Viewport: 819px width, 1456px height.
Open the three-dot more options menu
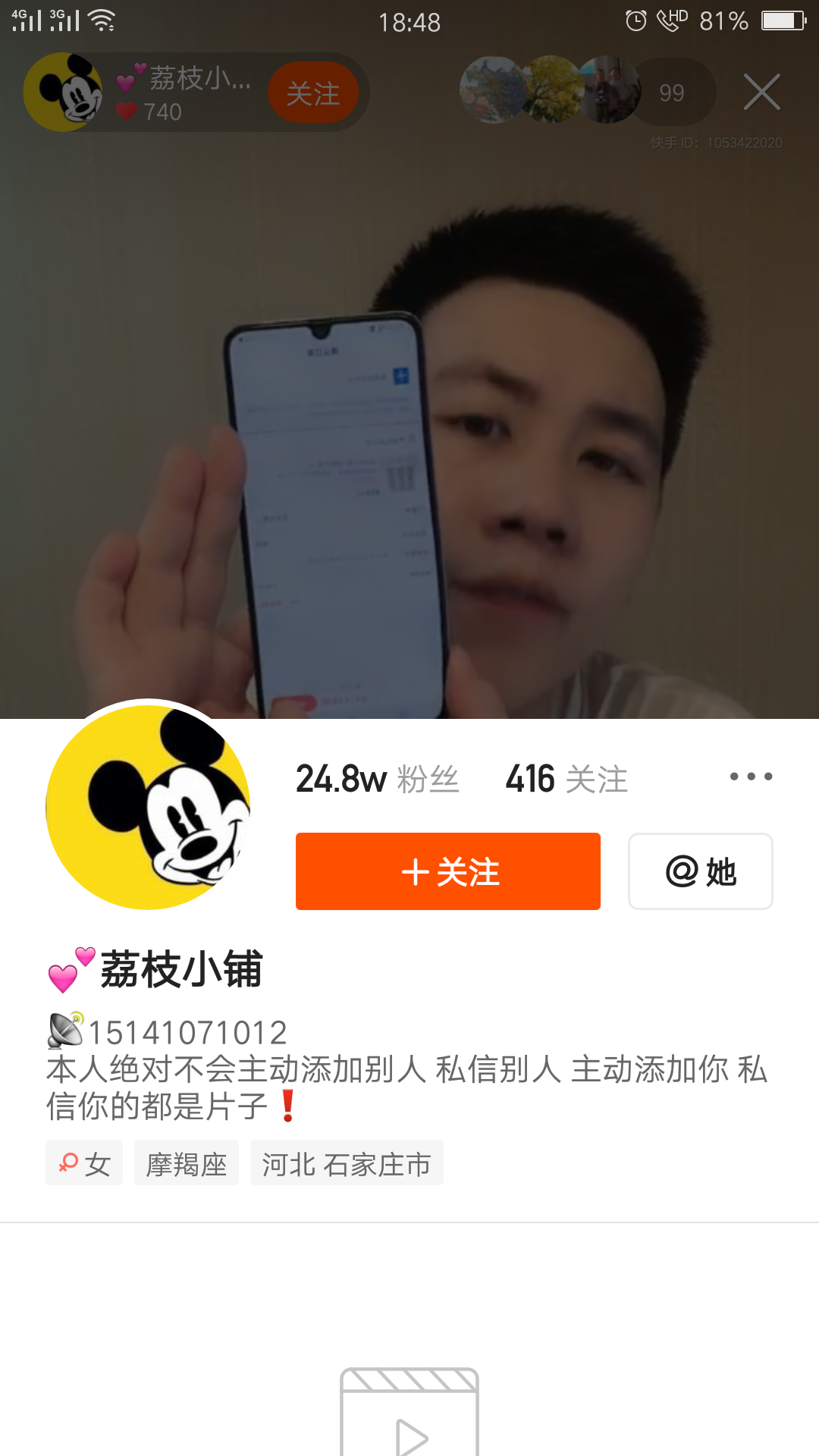click(x=751, y=777)
